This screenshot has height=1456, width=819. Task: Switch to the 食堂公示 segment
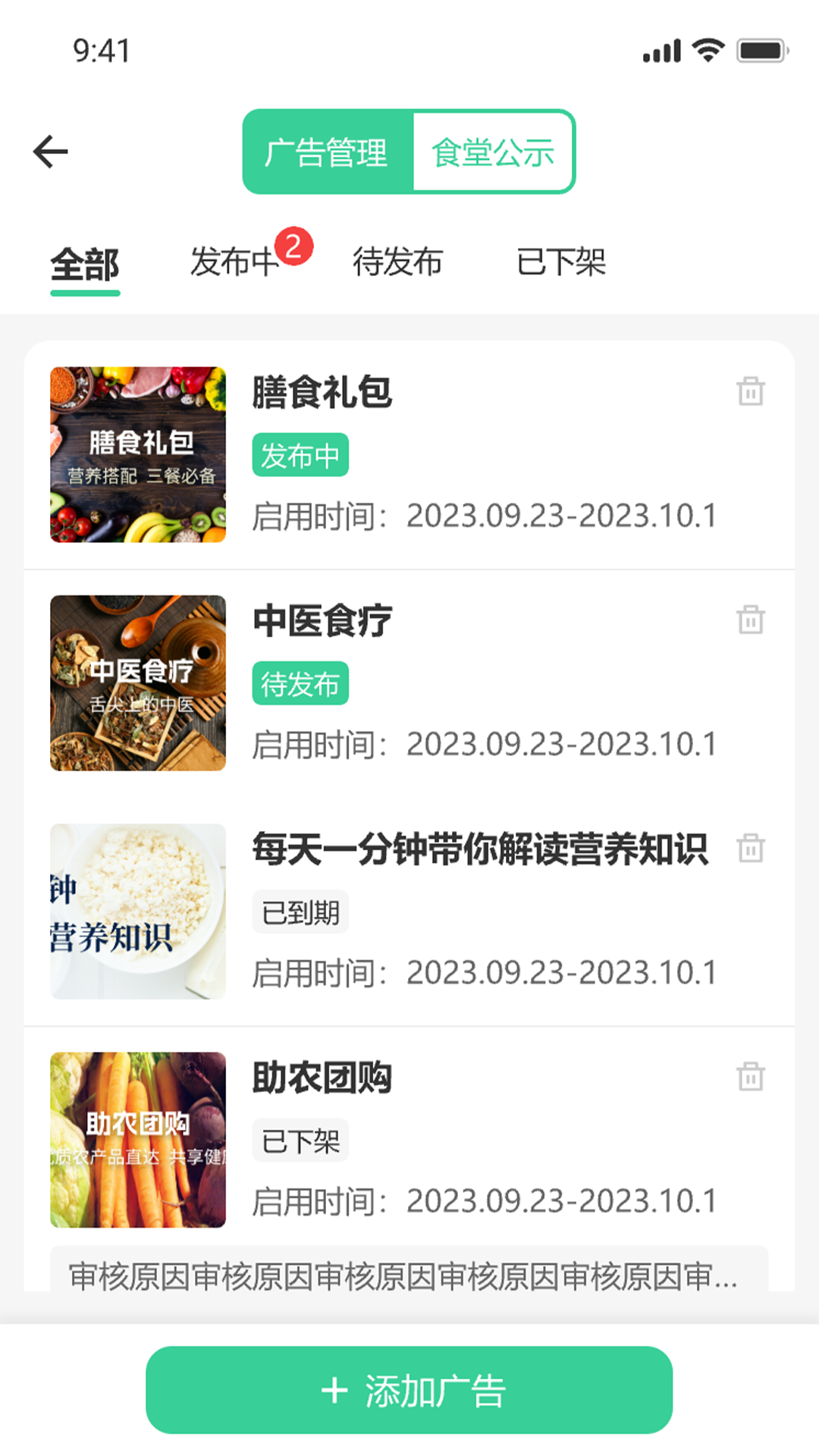click(493, 152)
